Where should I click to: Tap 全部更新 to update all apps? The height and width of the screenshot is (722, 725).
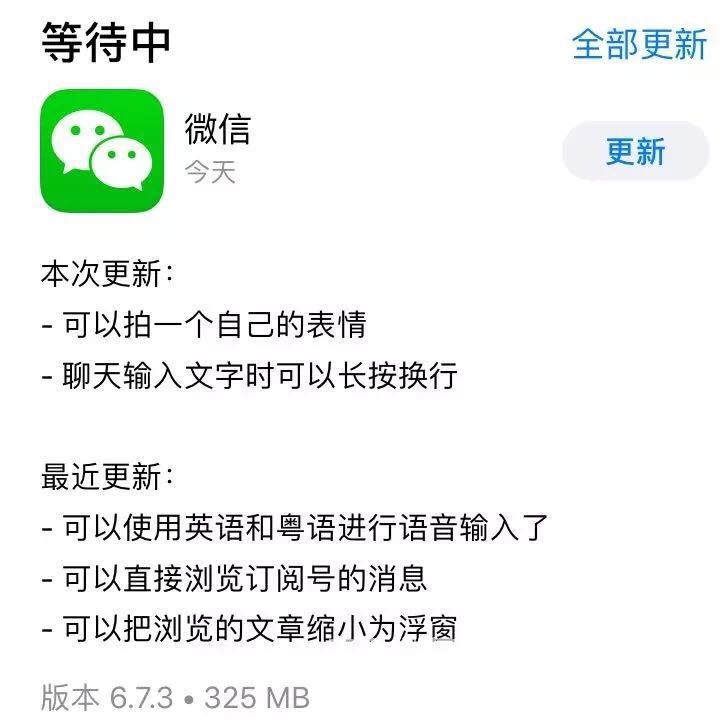(x=639, y=44)
